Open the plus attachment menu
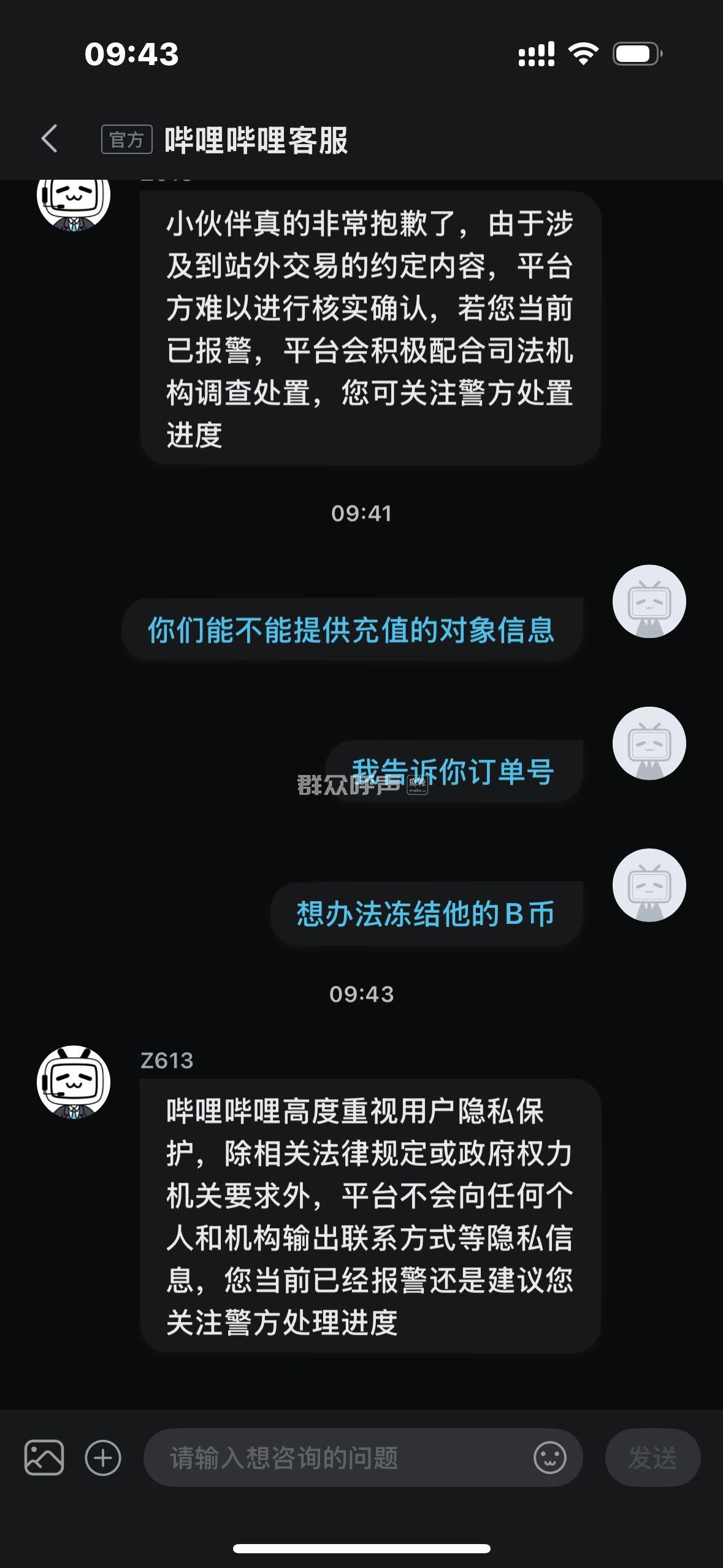Screen dimensions: 723x1568 103,1457
